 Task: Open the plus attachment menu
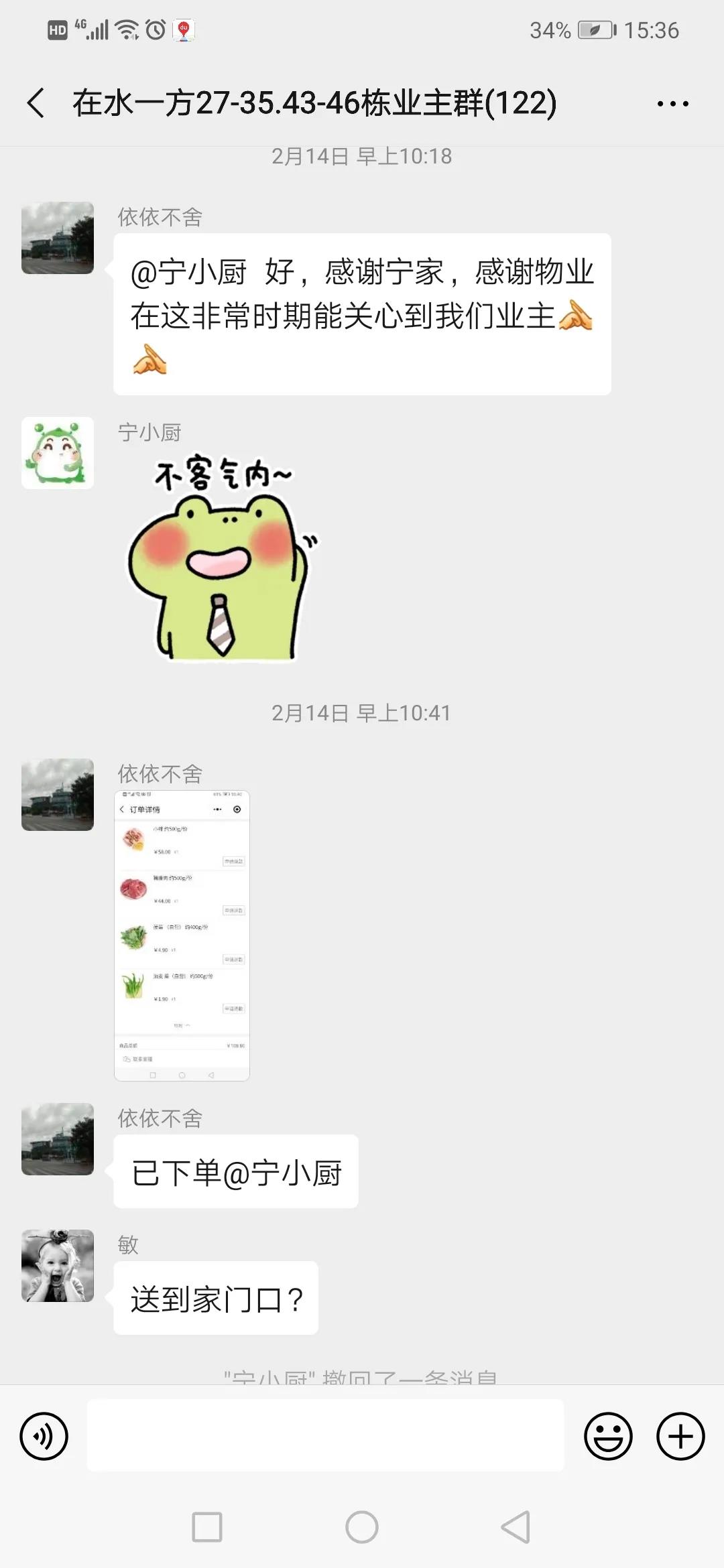680,1436
